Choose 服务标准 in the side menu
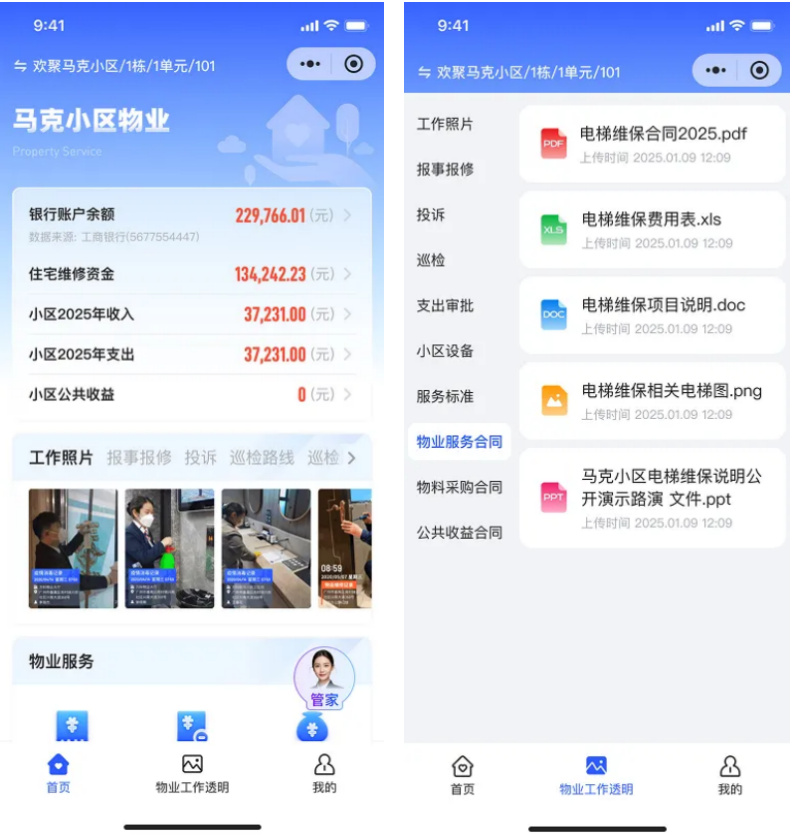Viewport: 792px width, 836px height. pyautogui.click(x=445, y=396)
